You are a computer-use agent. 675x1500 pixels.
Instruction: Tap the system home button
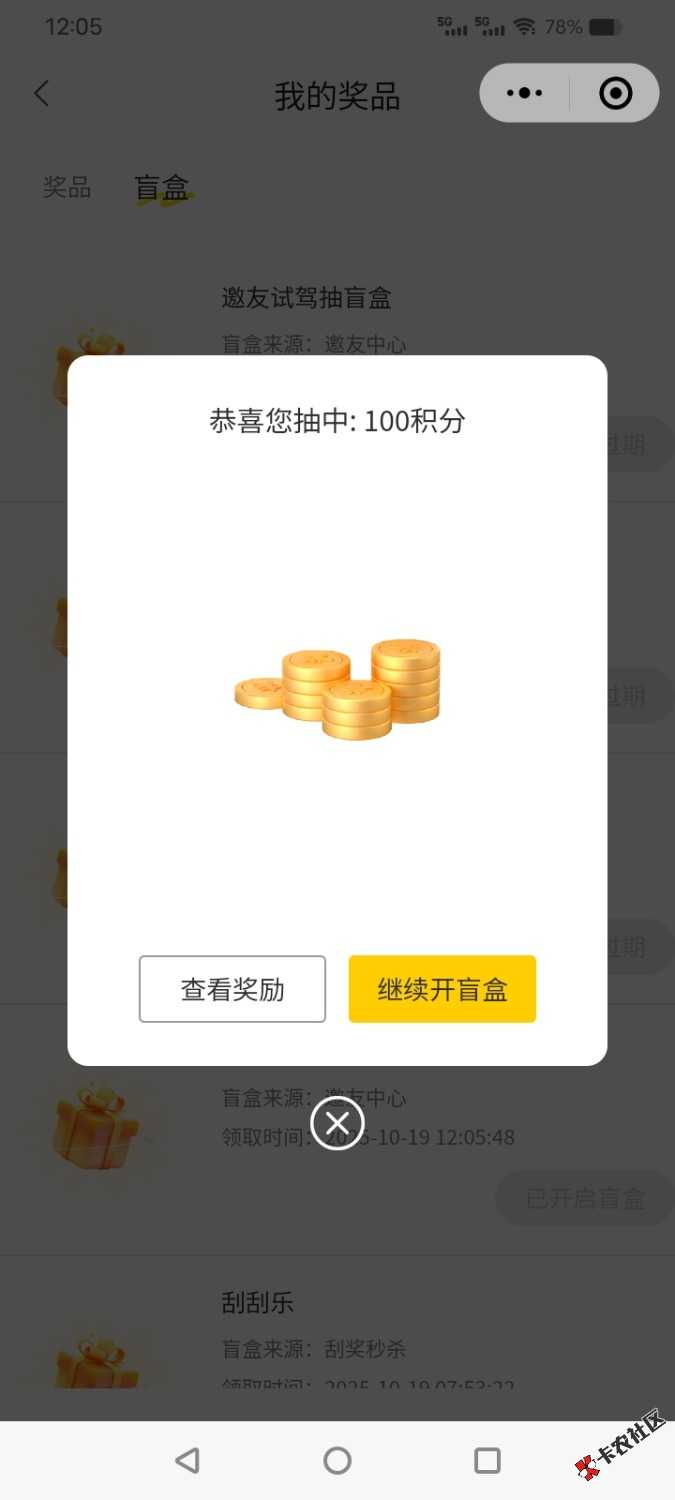337,1461
